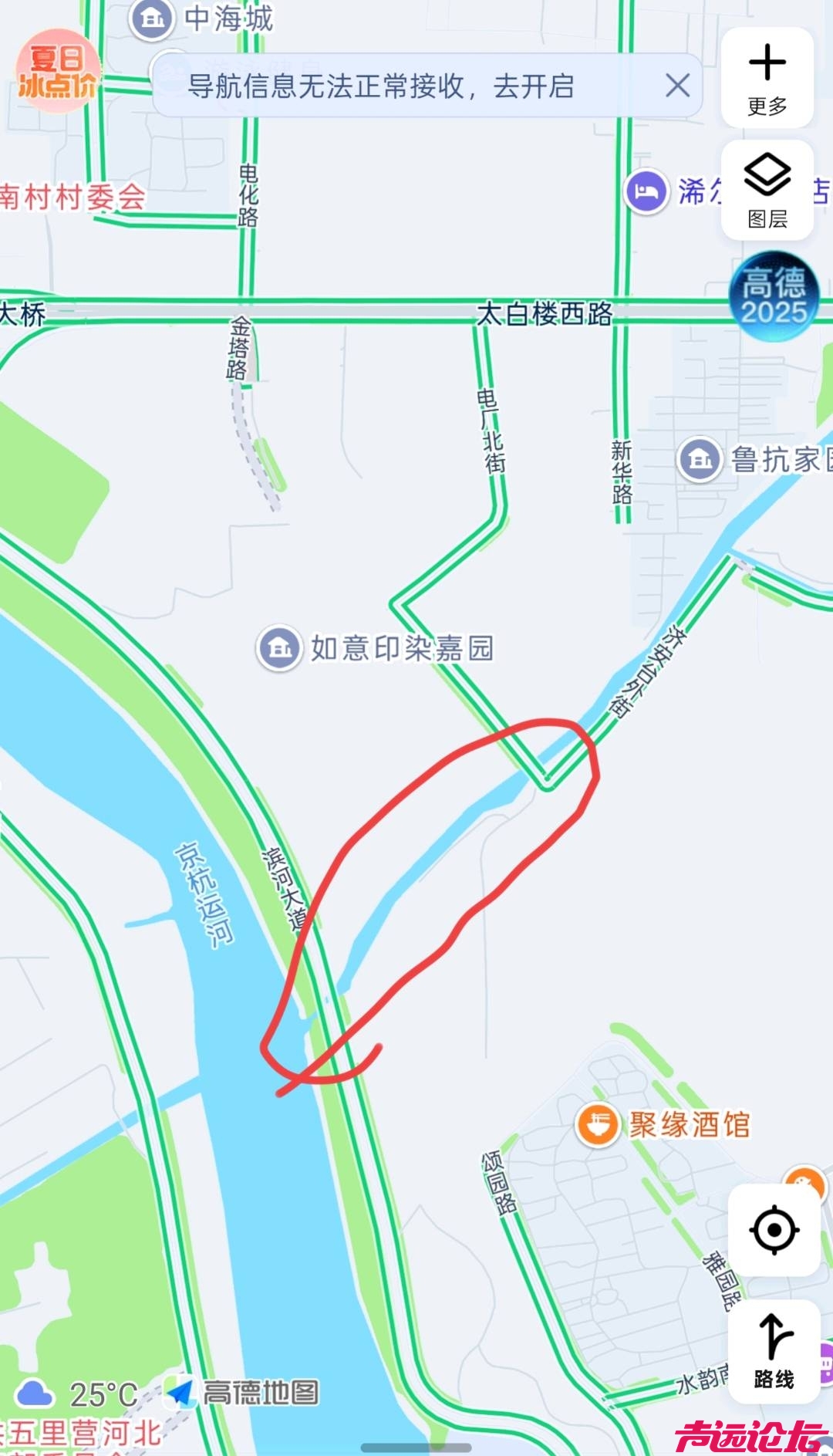This screenshot has height=1456, width=833.
Task: Open the 夏日冰点价 promotion badge
Action: coord(58,71)
